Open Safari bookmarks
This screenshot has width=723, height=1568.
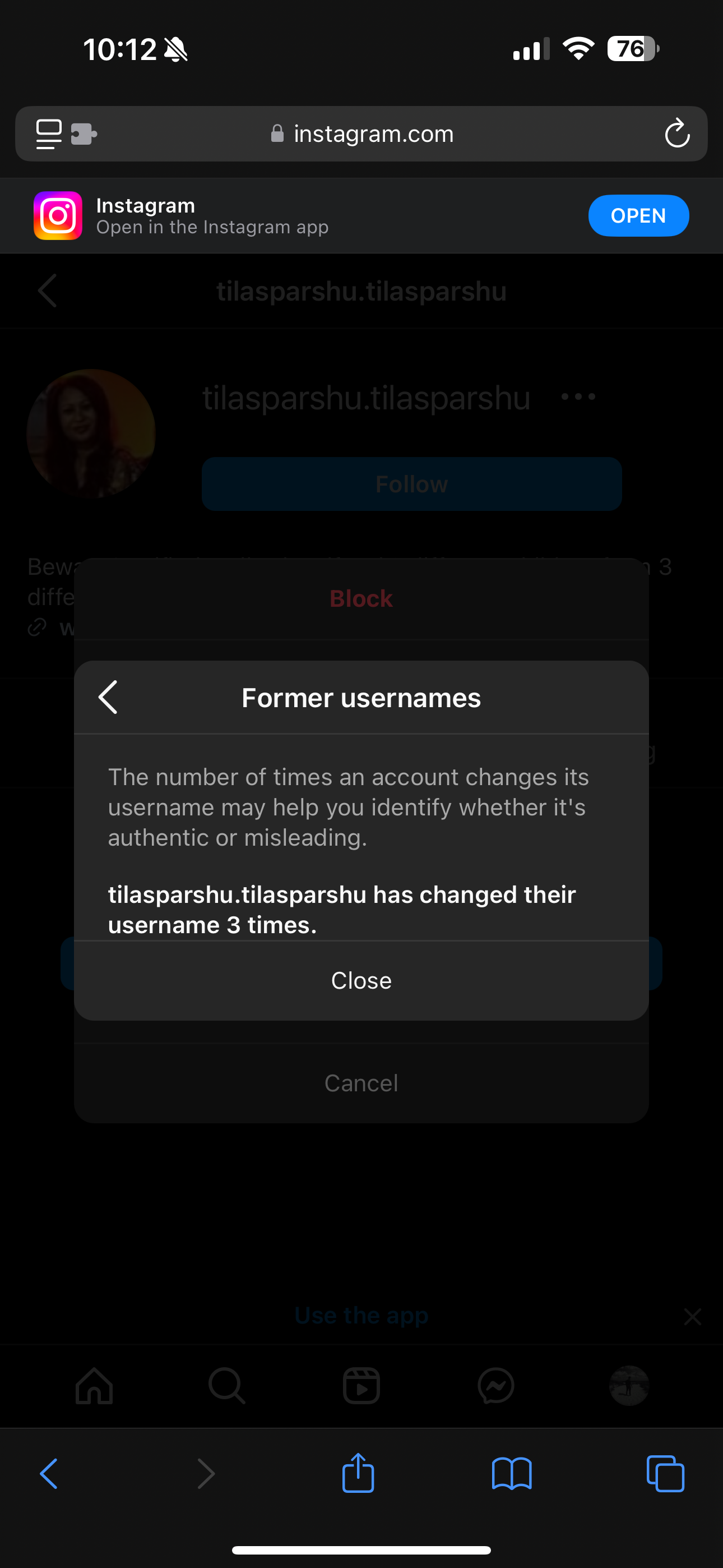tap(511, 1474)
